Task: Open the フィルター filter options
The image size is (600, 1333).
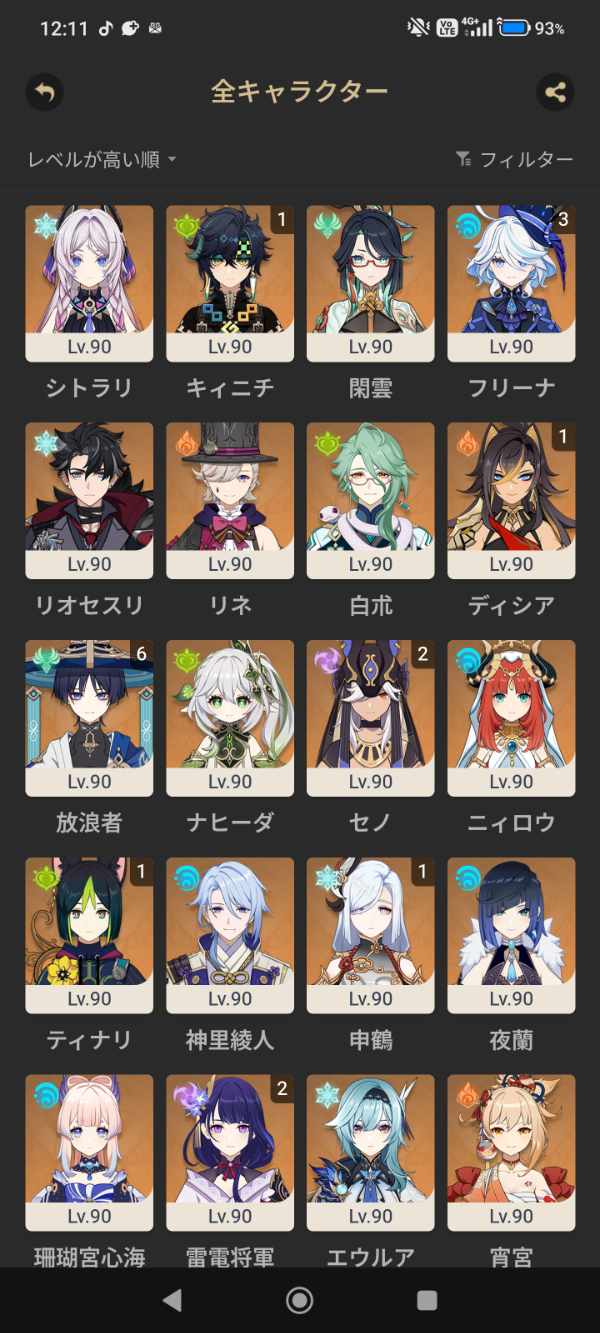Action: point(514,159)
